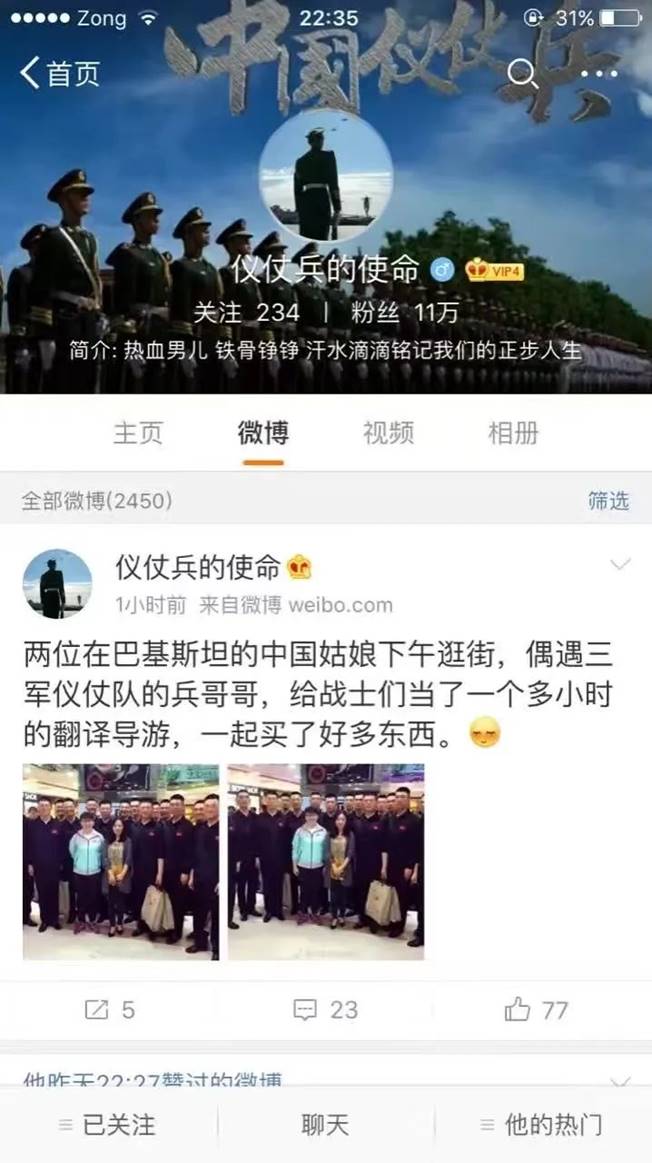Repost the post with 5 shares
This screenshot has height=1163, width=652.
coord(109,1010)
